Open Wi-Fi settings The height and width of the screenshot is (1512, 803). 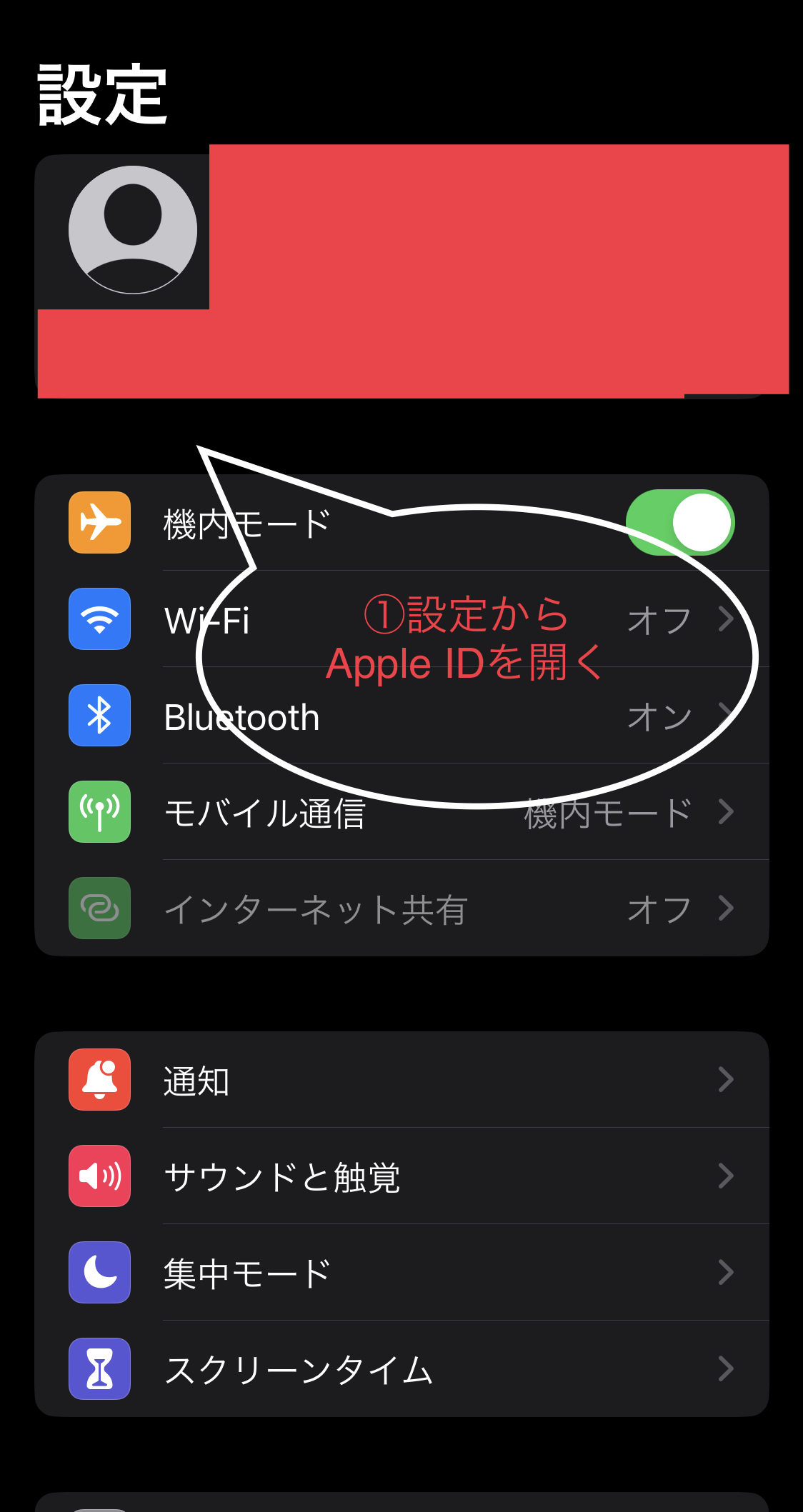tap(207, 620)
